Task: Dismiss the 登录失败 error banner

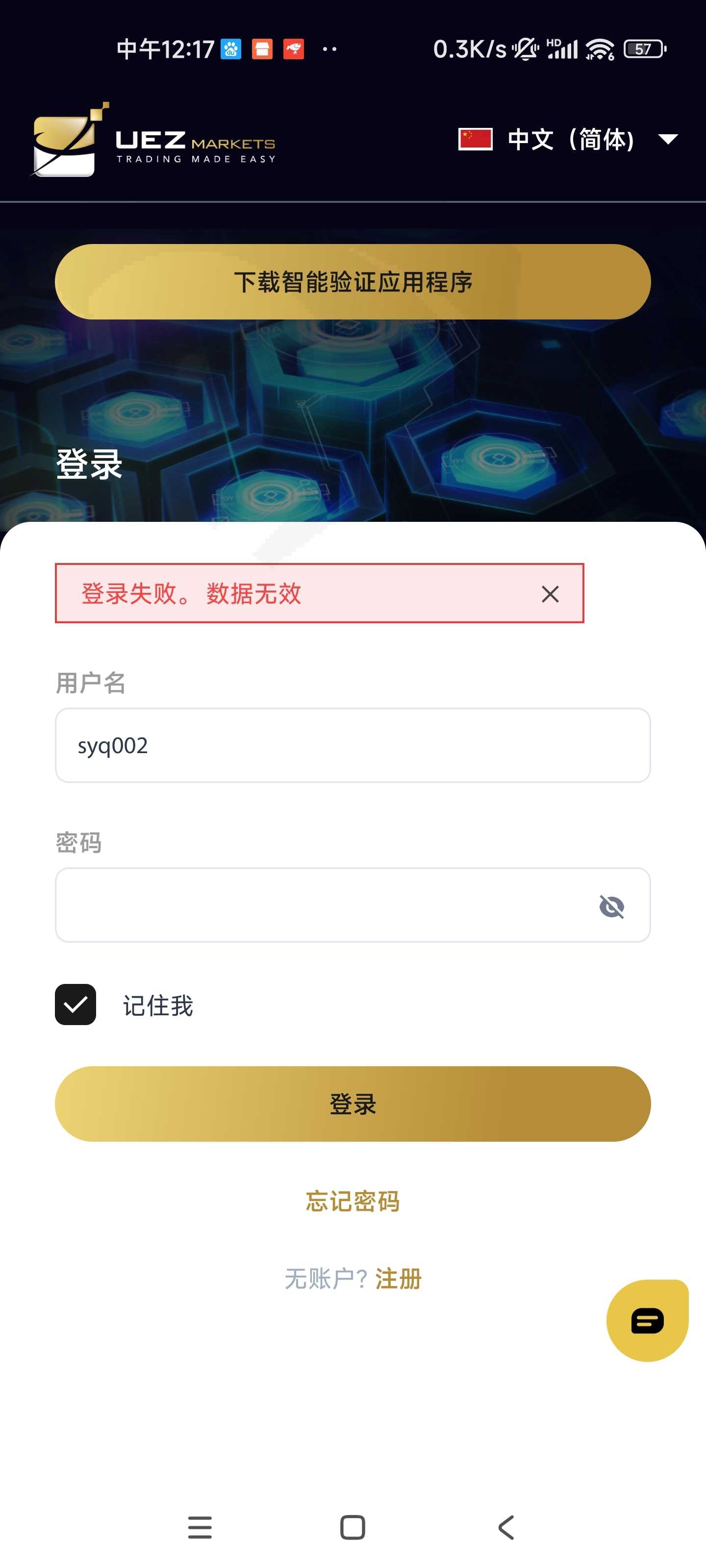Action: [x=550, y=594]
